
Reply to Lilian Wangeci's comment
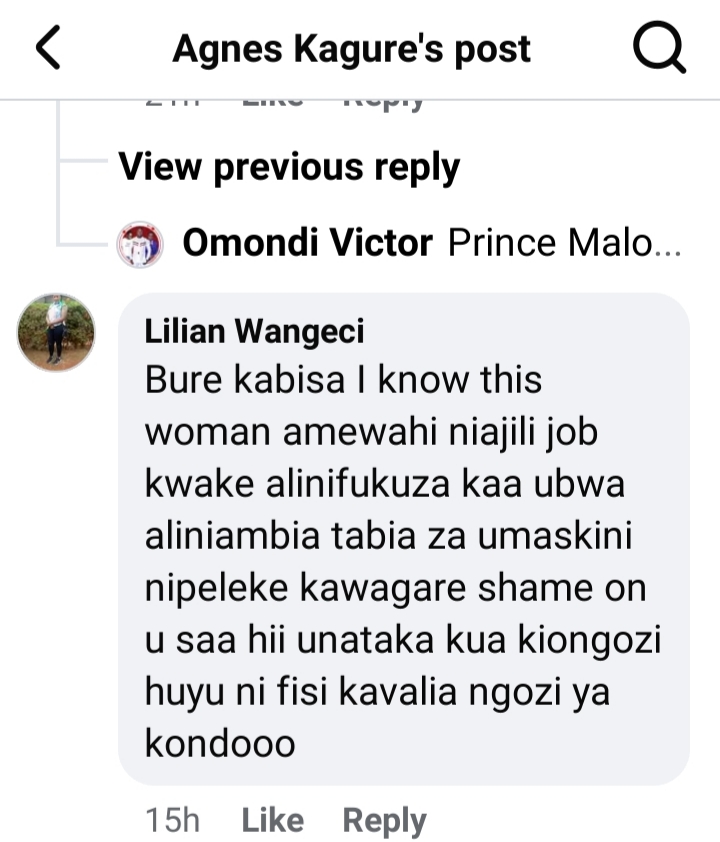(x=384, y=821)
